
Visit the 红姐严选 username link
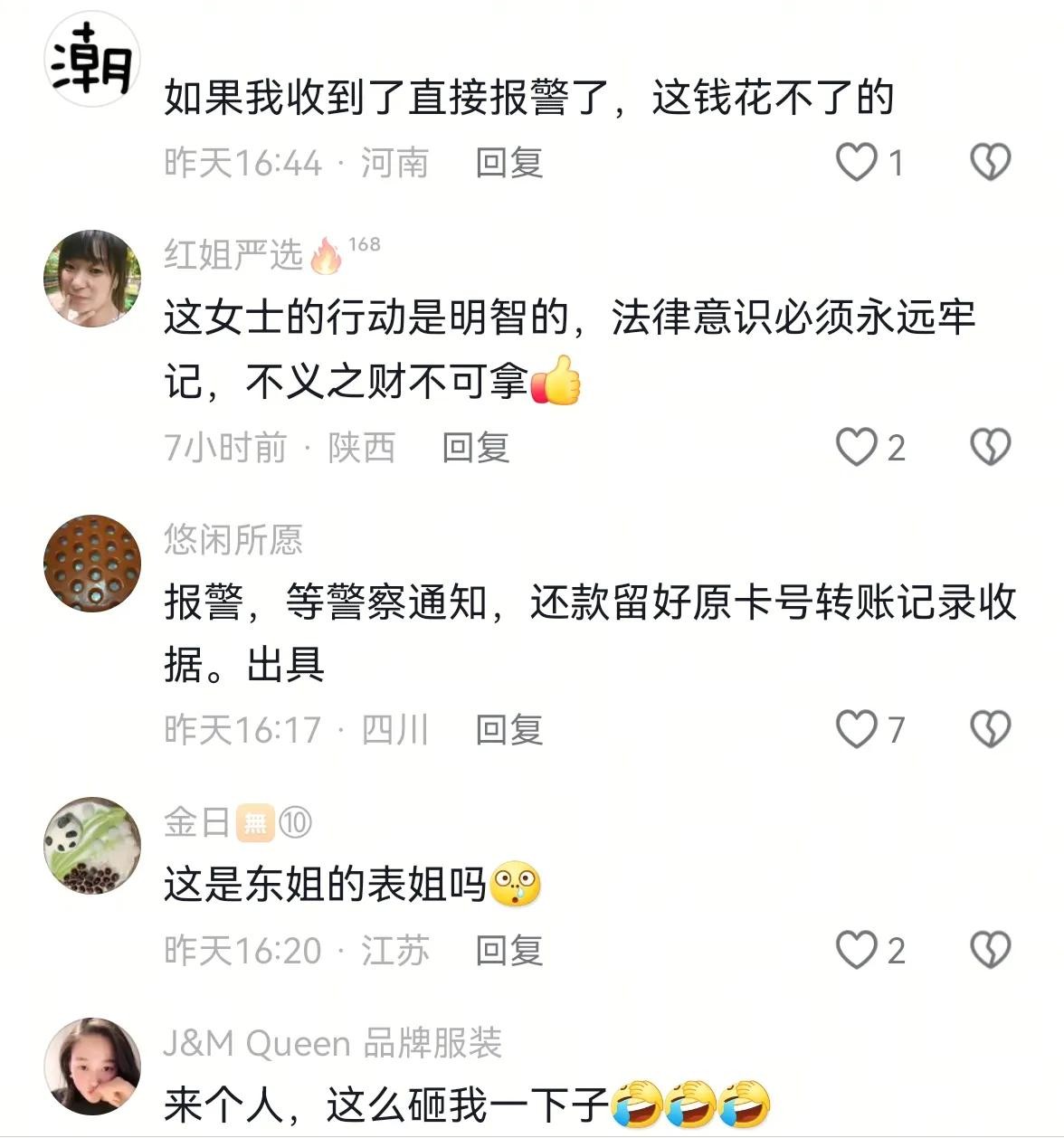click(233, 255)
